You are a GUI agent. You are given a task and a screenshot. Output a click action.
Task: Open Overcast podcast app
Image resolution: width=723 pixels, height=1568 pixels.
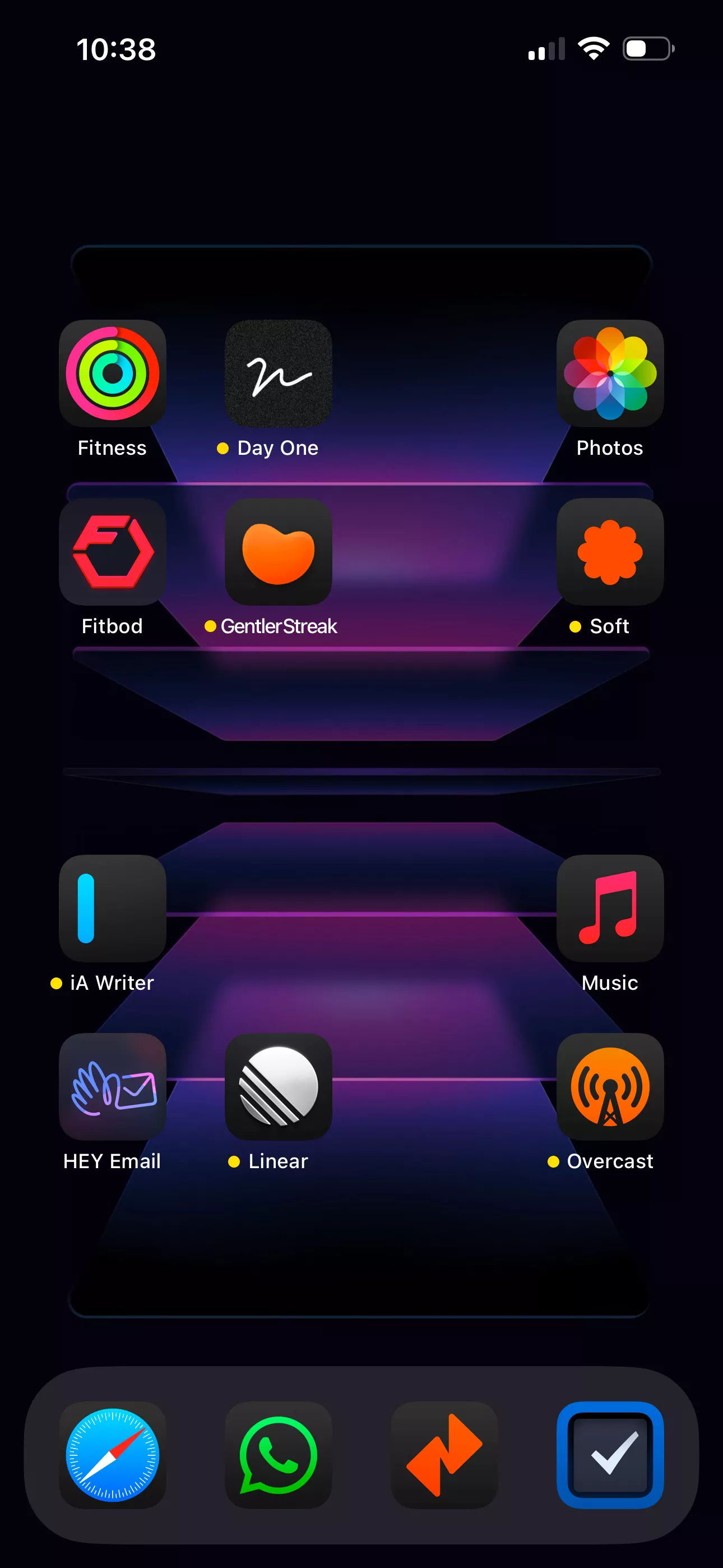(x=610, y=1086)
